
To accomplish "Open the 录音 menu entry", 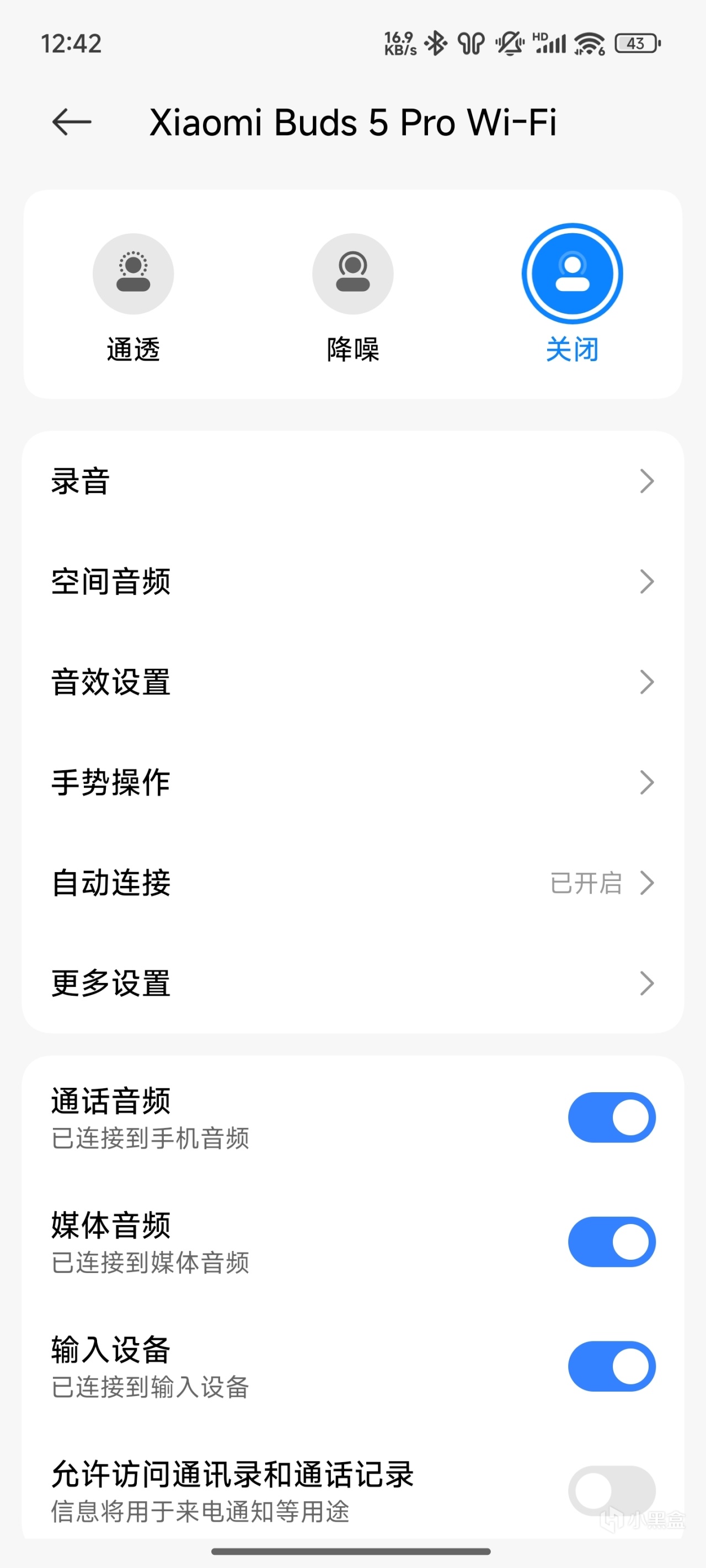I will pyautogui.click(x=648, y=481).
